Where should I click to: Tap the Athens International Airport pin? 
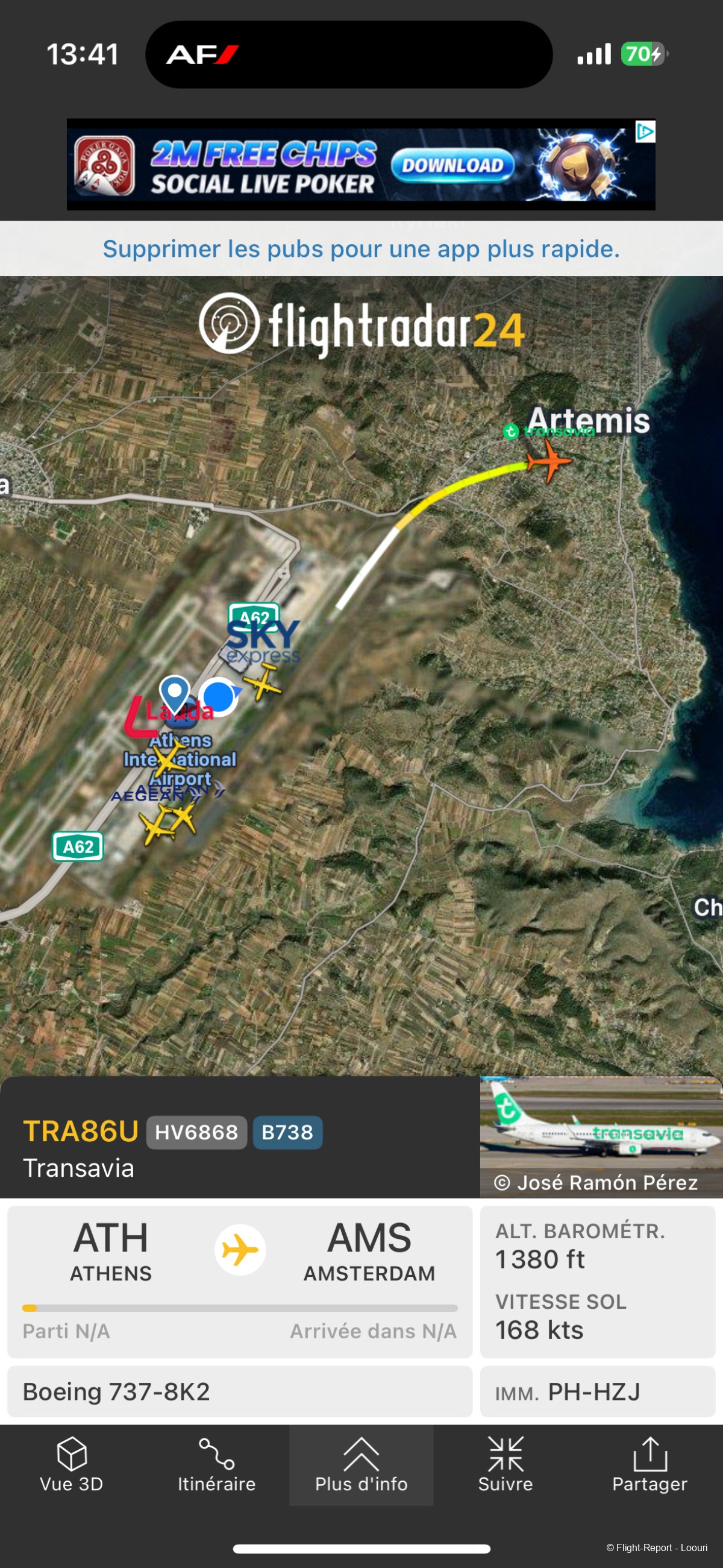click(x=175, y=693)
